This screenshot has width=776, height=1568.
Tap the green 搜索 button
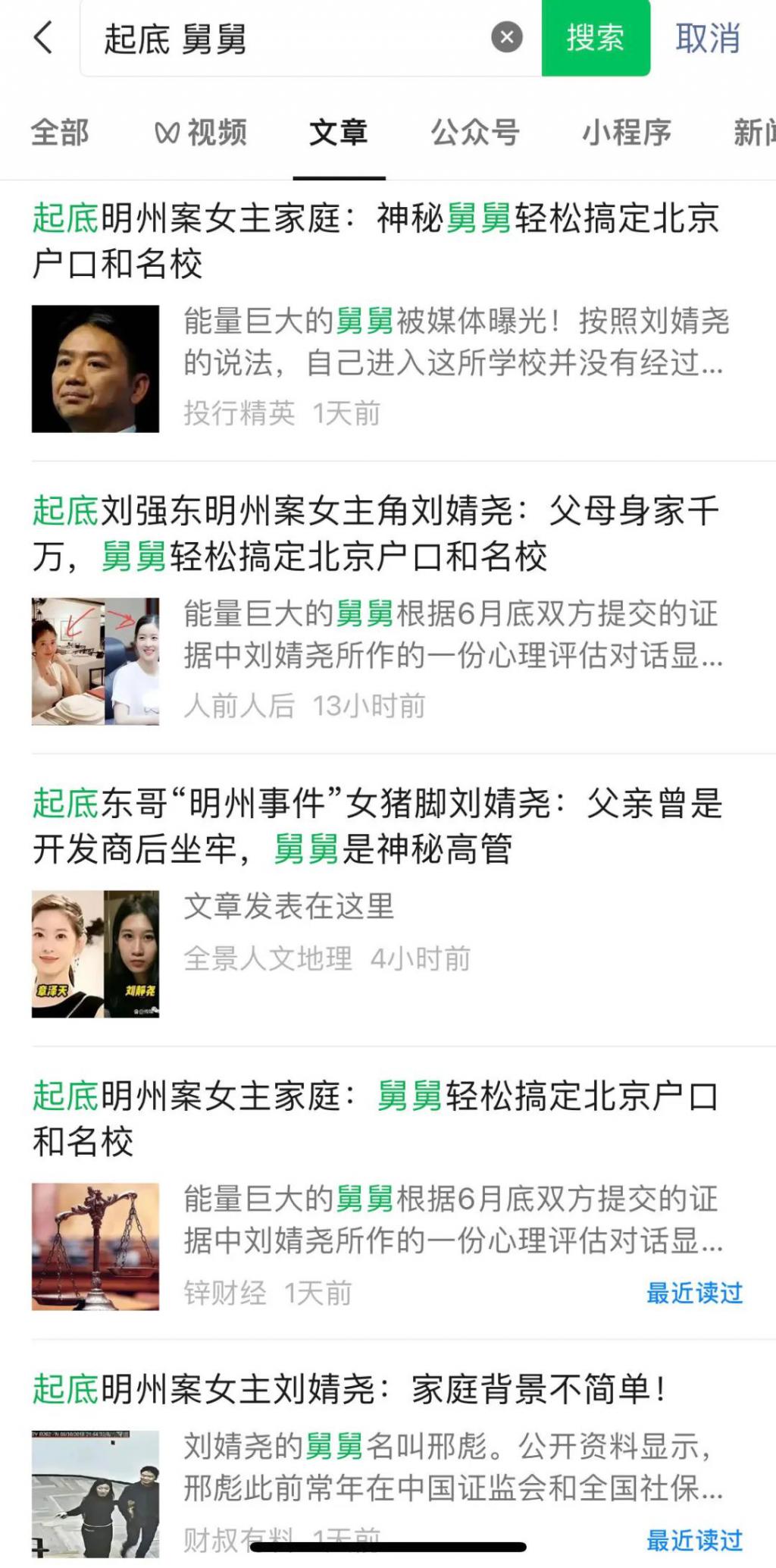pos(596,38)
